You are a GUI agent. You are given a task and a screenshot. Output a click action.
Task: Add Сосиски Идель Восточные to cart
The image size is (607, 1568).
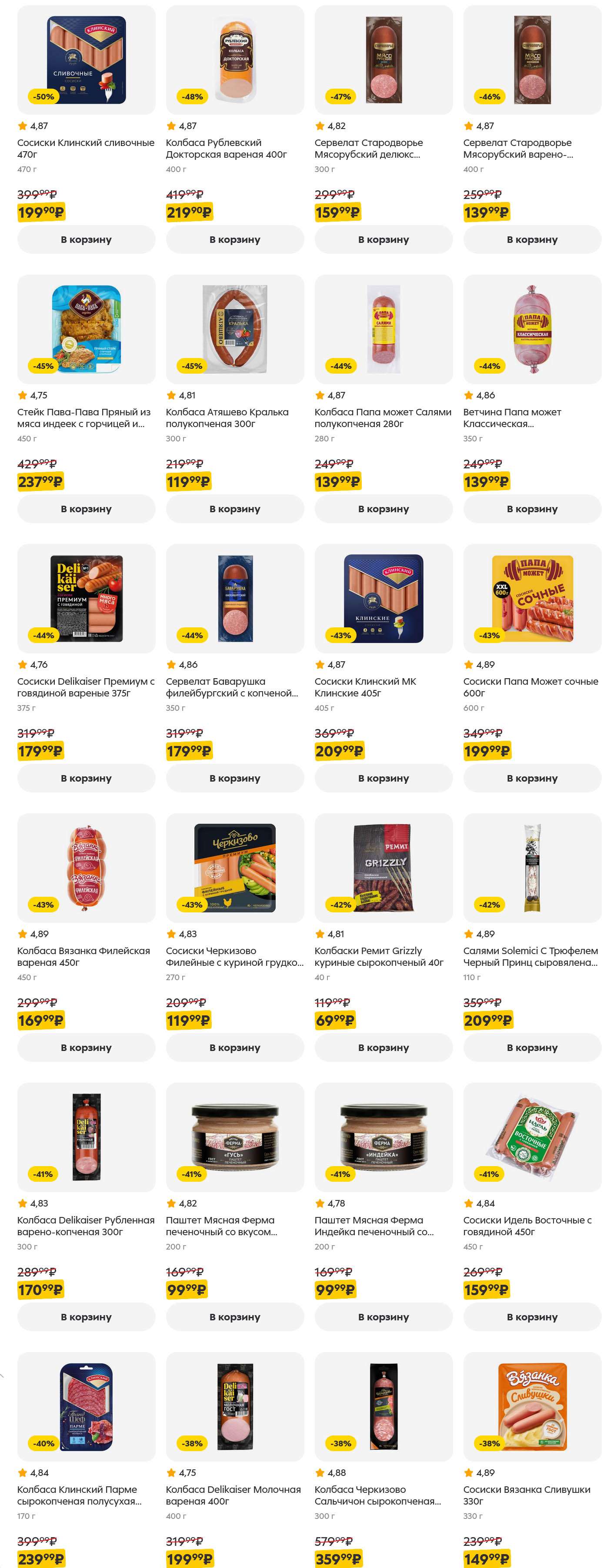532,1316
